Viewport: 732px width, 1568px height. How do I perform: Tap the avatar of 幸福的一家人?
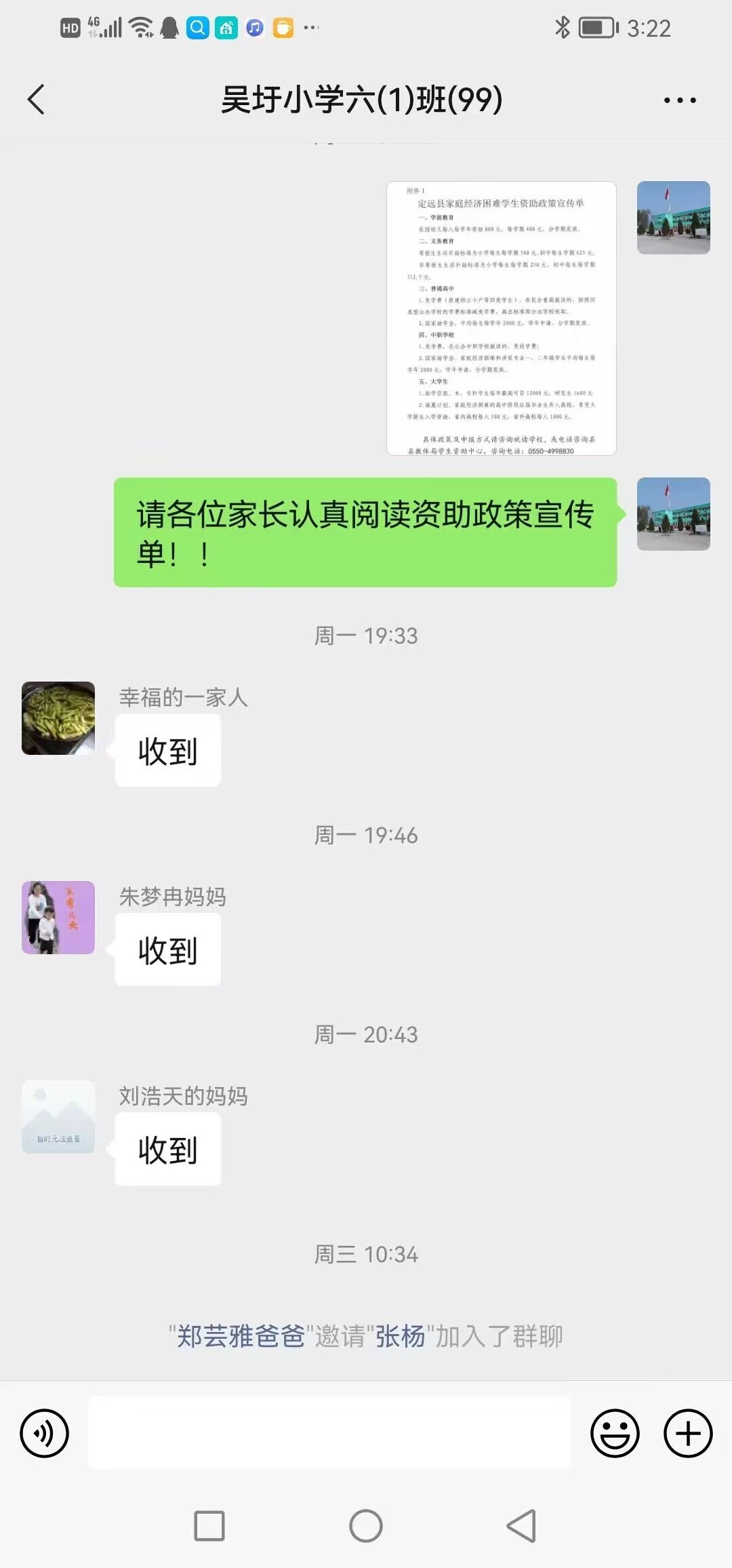(58, 718)
